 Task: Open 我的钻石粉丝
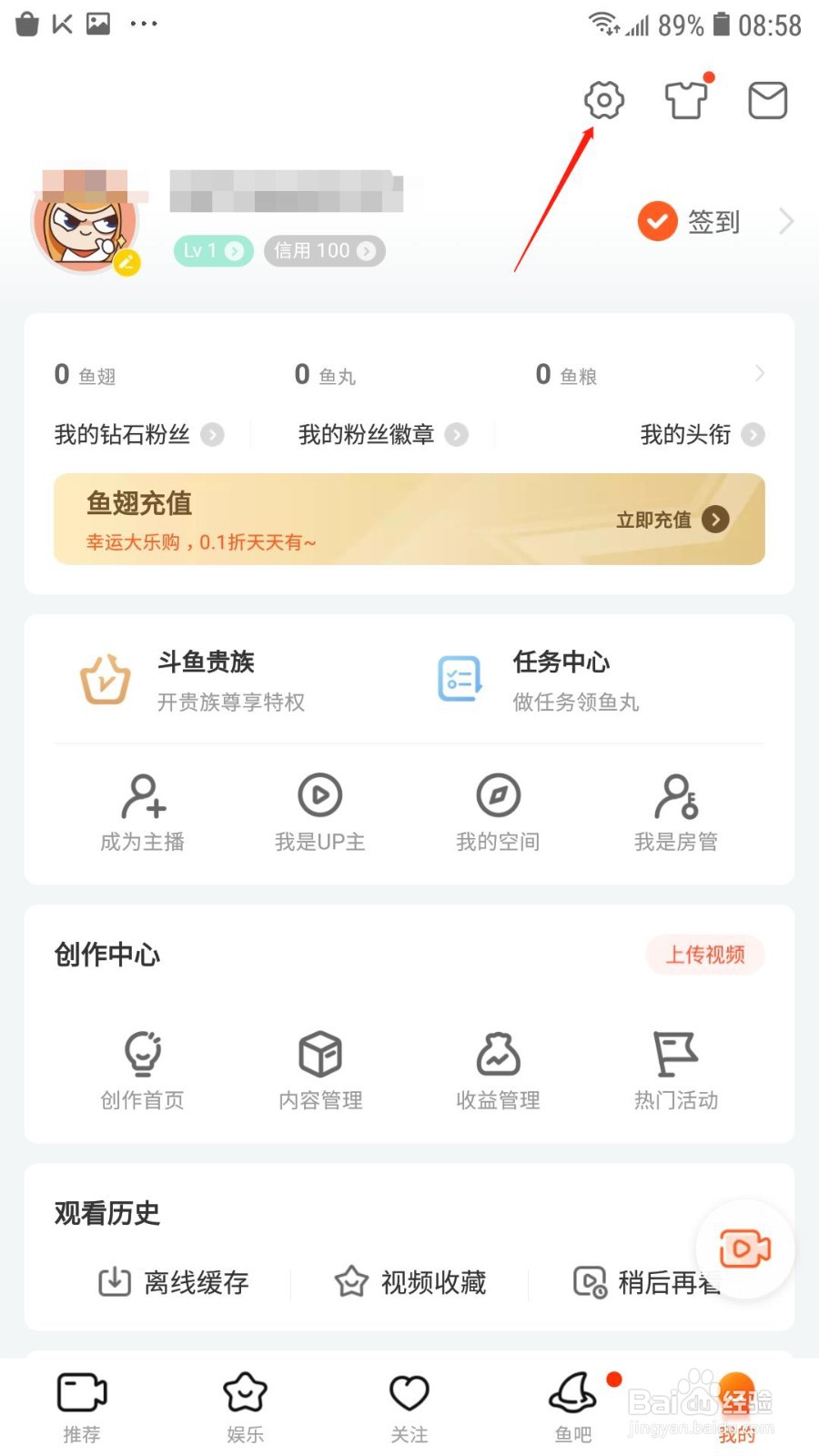pyautogui.click(x=138, y=435)
